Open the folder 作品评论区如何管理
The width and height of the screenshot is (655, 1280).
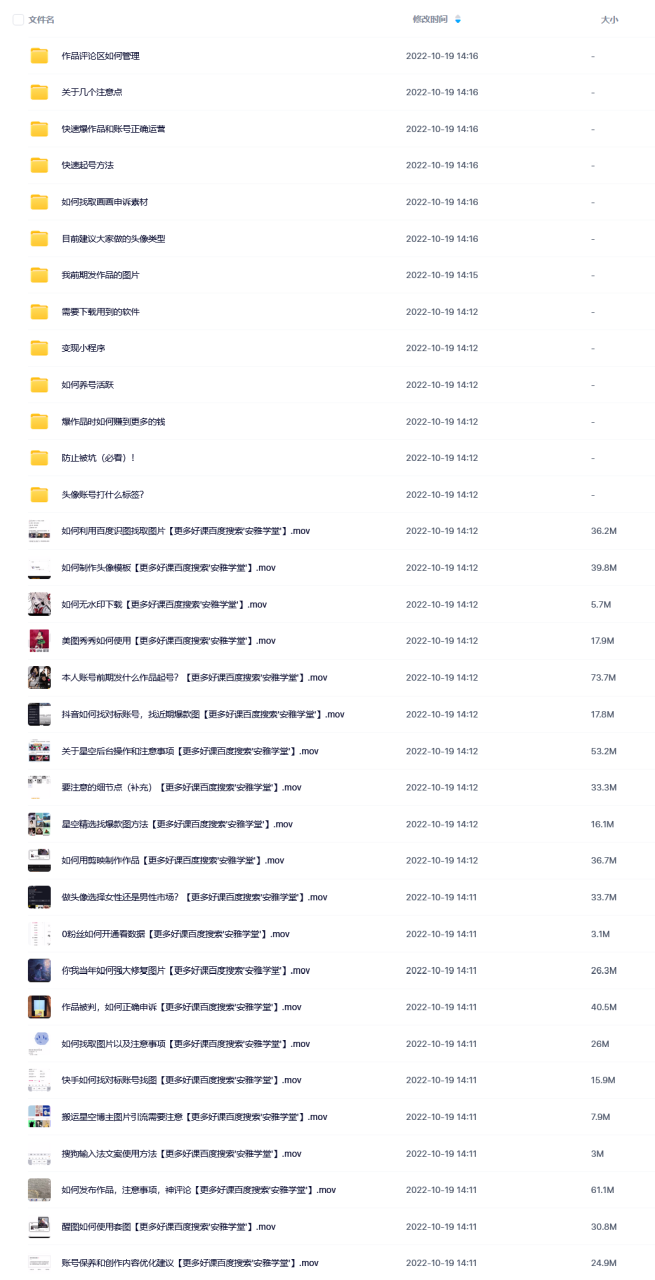pos(100,56)
